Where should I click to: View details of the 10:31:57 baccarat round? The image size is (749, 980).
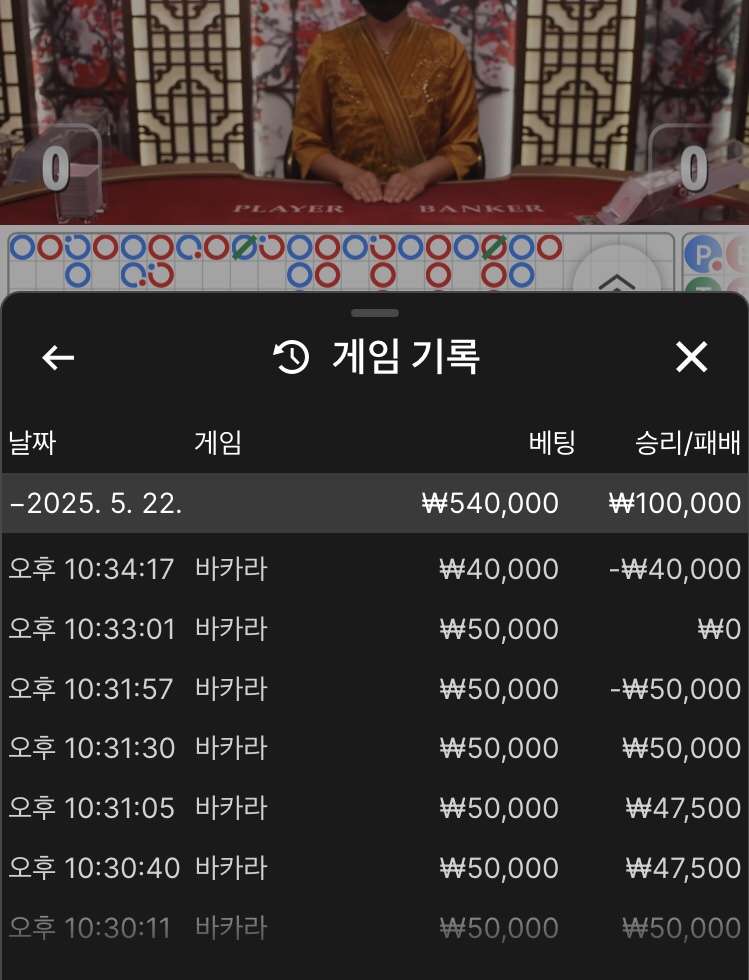pos(374,689)
